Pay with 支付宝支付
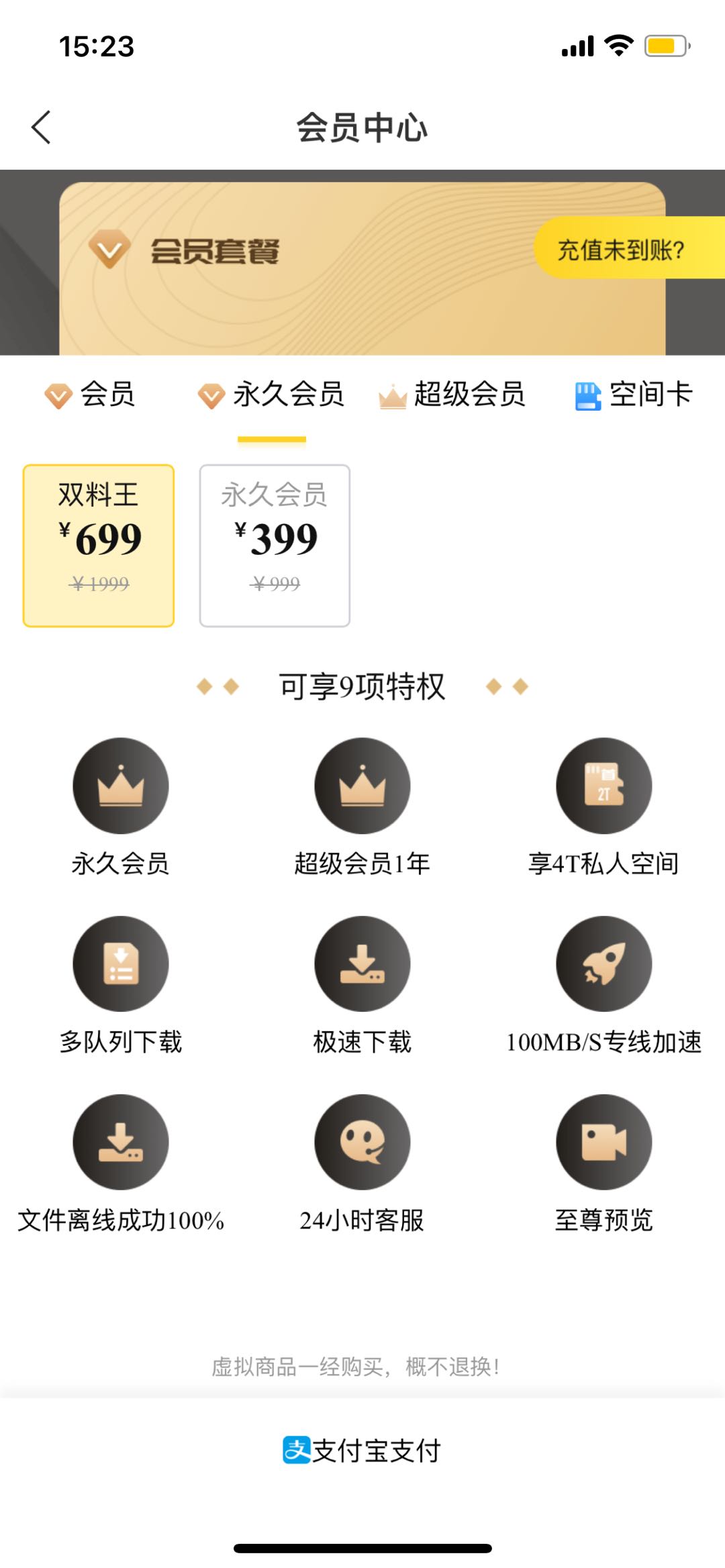Image resolution: width=725 pixels, height=1568 pixels. point(362,1451)
